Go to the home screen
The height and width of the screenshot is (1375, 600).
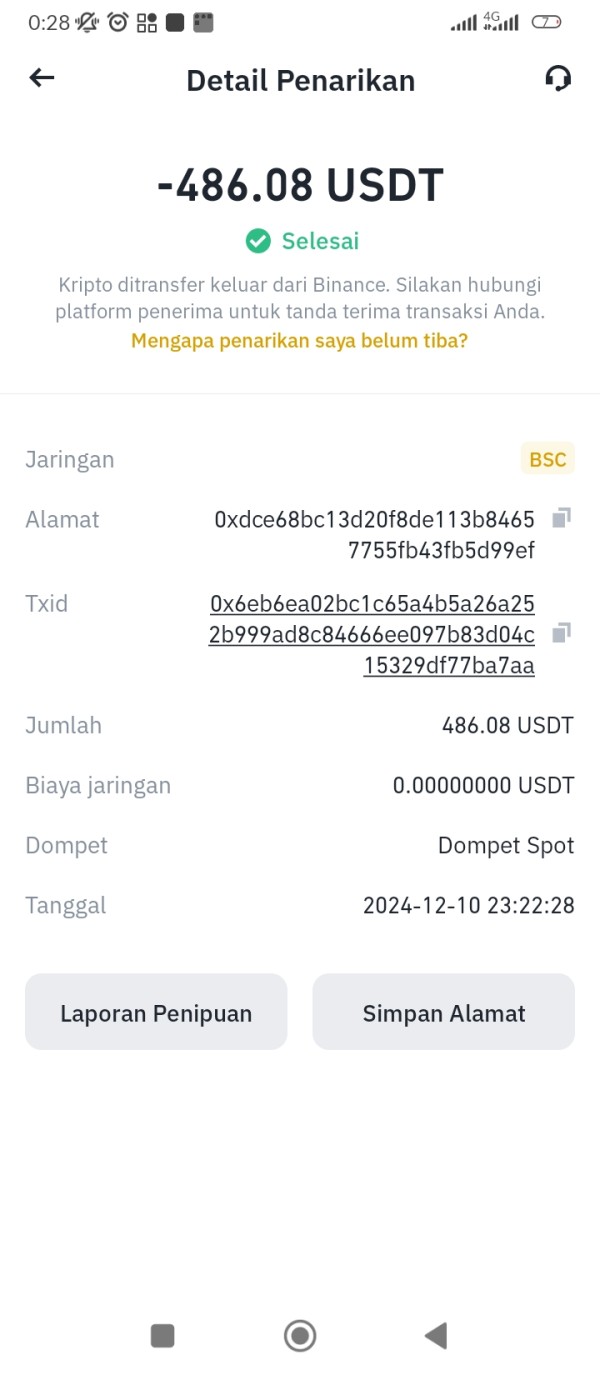tap(300, 1335)
